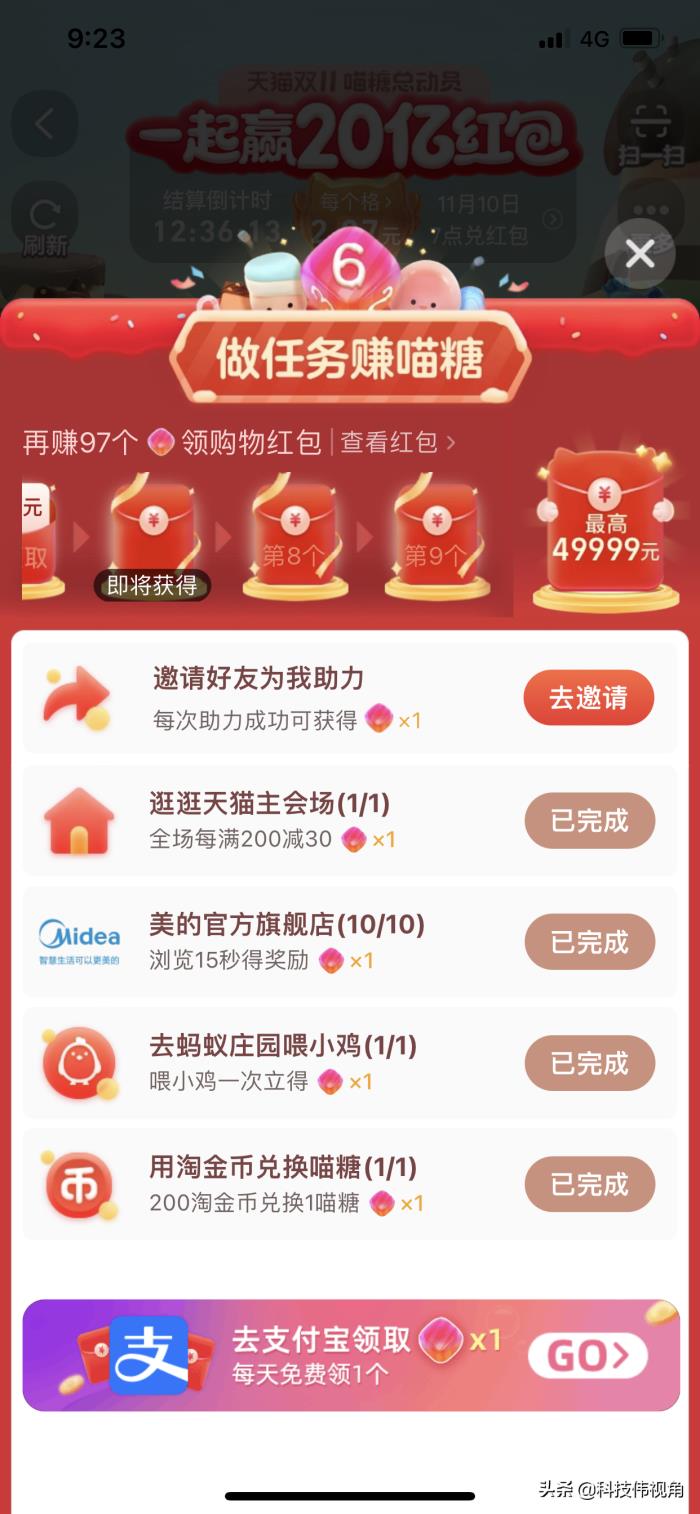The height and width of the screenshot is (1514, 700).
Task: Tap GO on the 去支付宝领取 banner
Action: [x=588, y=1356]
